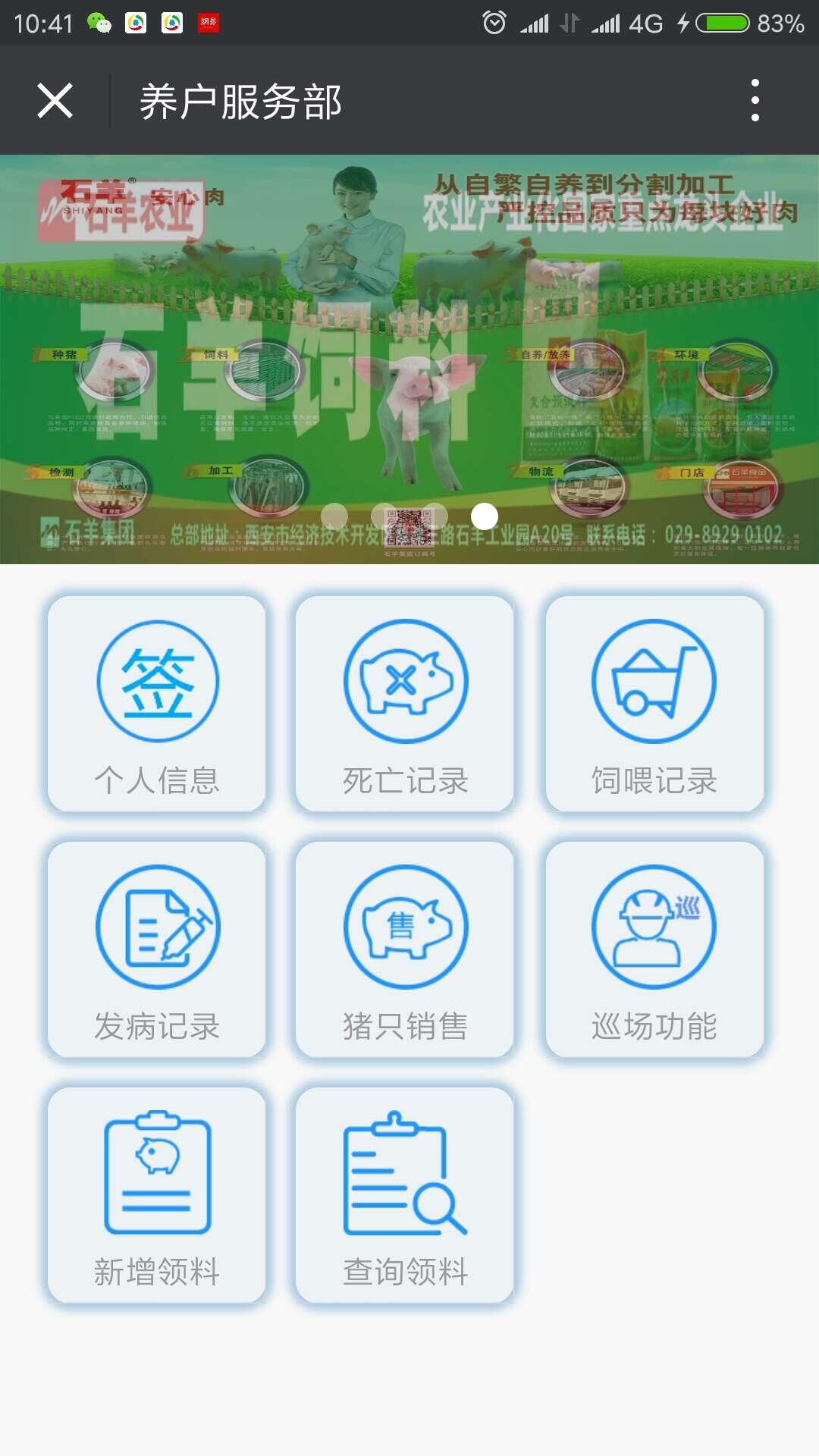Open 猪只销售 pig sales
The height and width of the screenshot is (1456, 819).
tap(405, 949)
